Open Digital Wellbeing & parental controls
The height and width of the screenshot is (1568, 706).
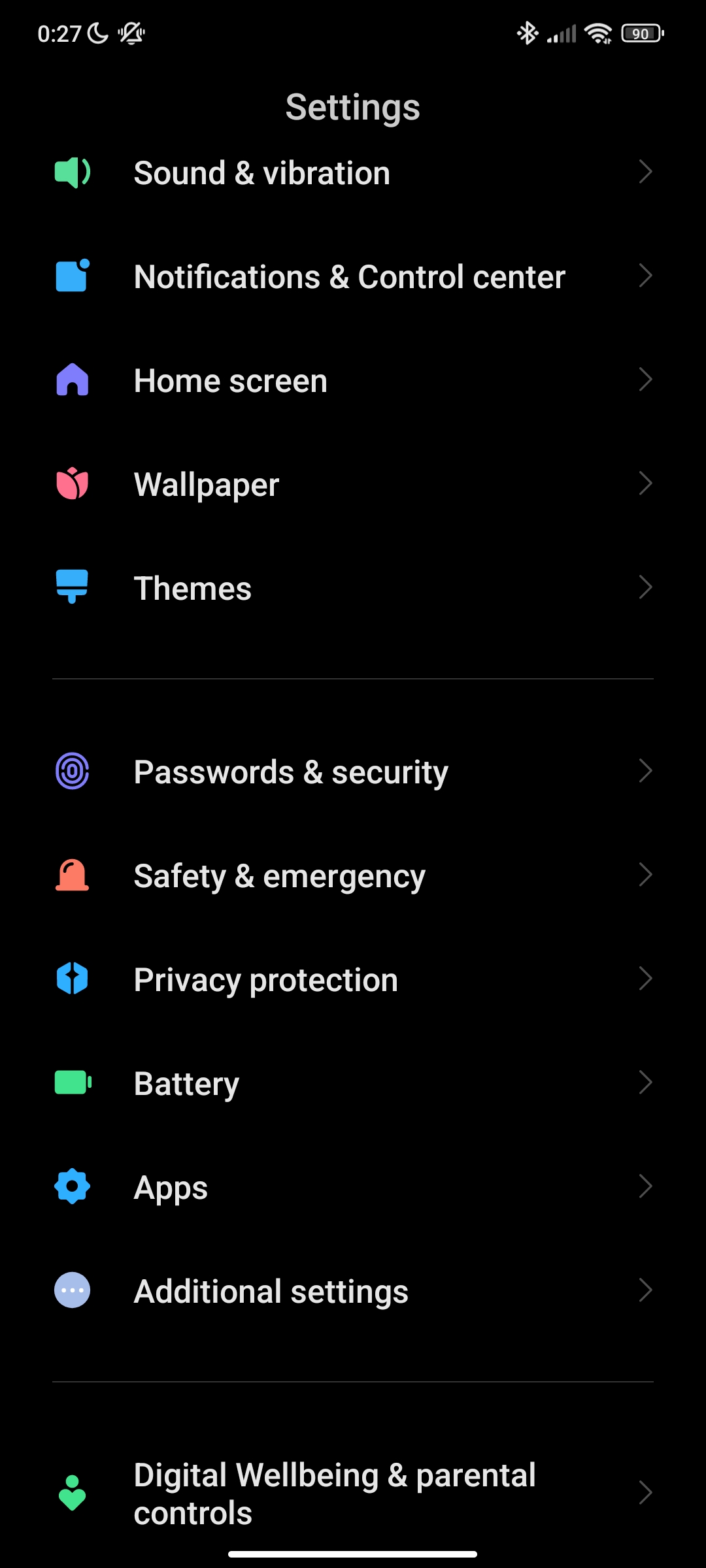point(353,1494)
